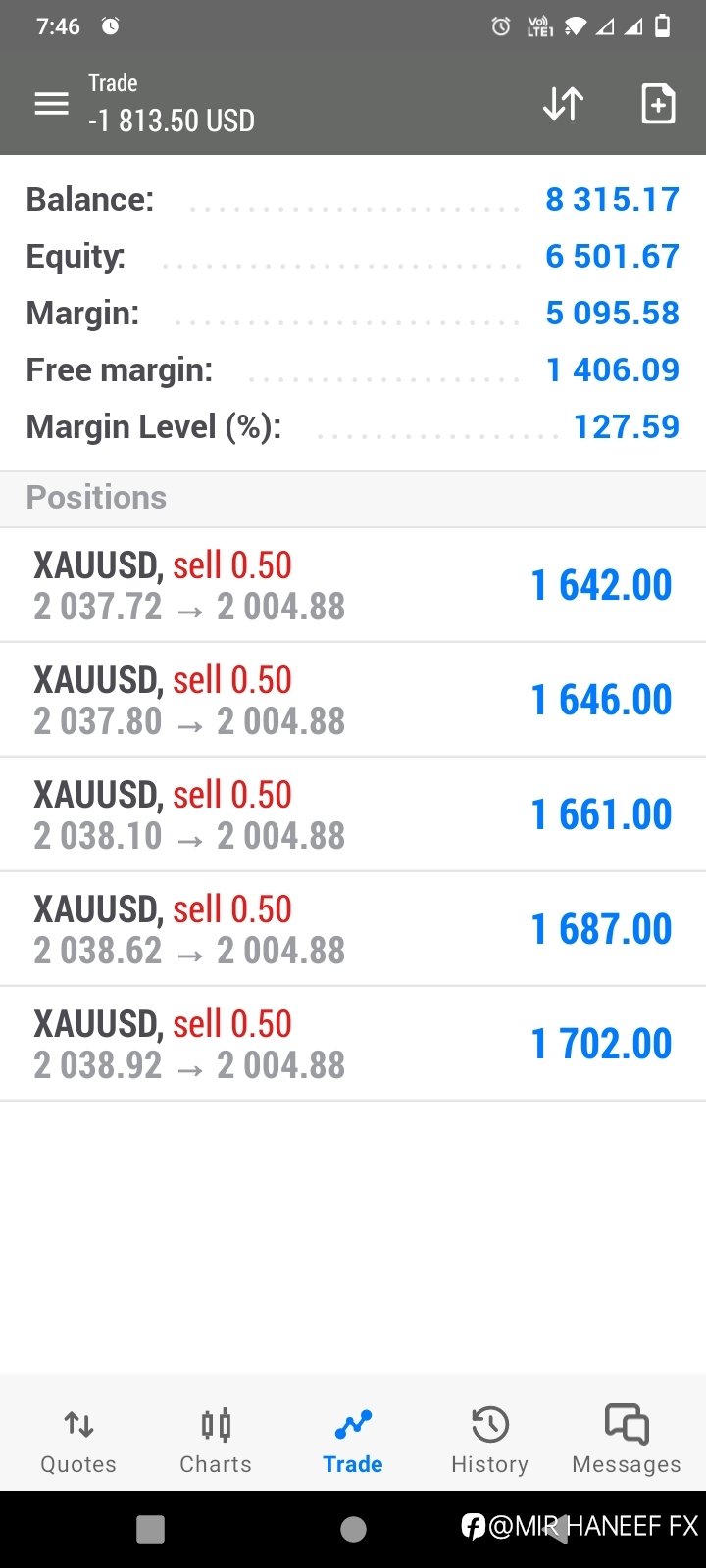Go to the Messages tab
Image resolution: width=706 pixels, height=1568 pixels.
click(x=627, y=1441)
